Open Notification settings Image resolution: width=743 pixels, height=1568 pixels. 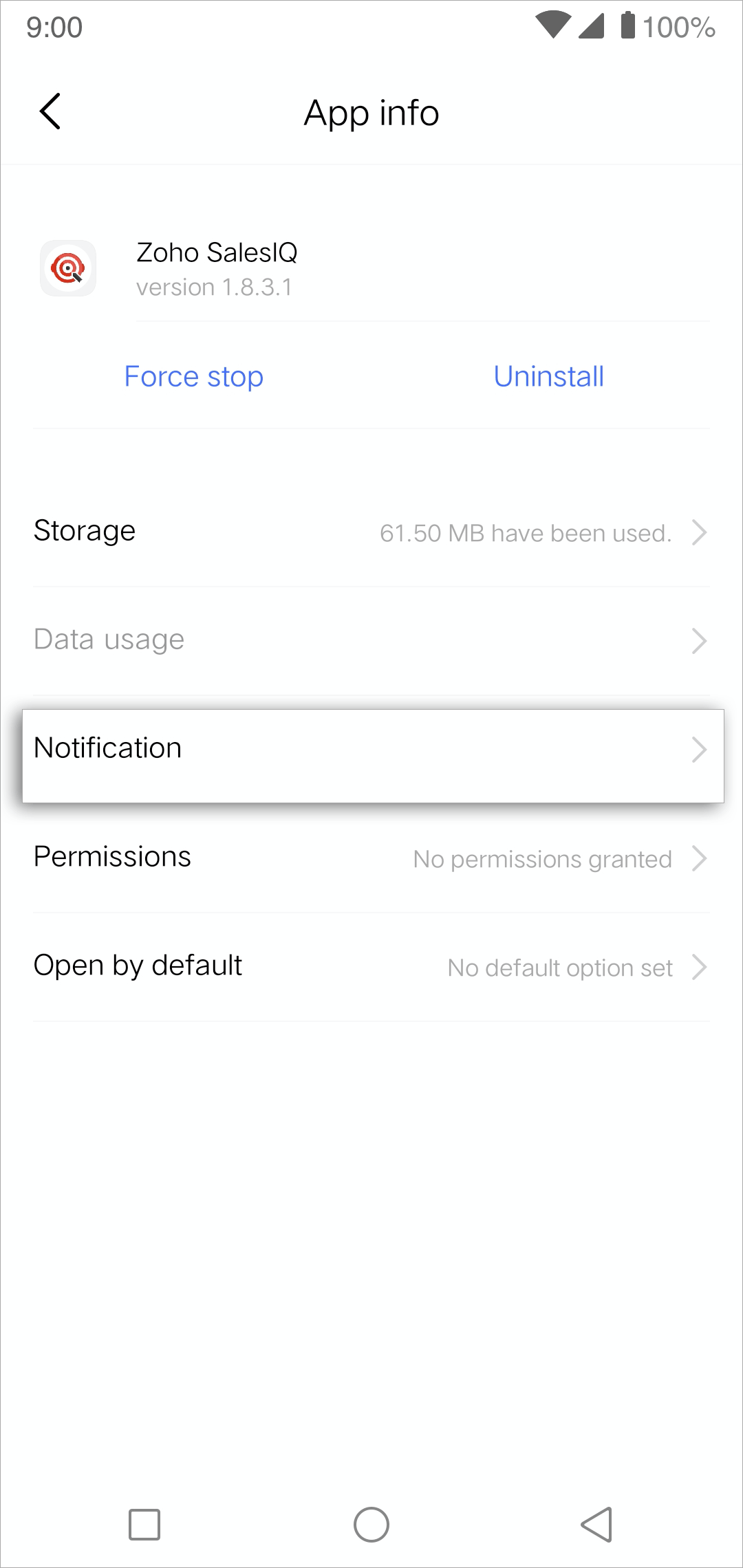tap(373, 756)
